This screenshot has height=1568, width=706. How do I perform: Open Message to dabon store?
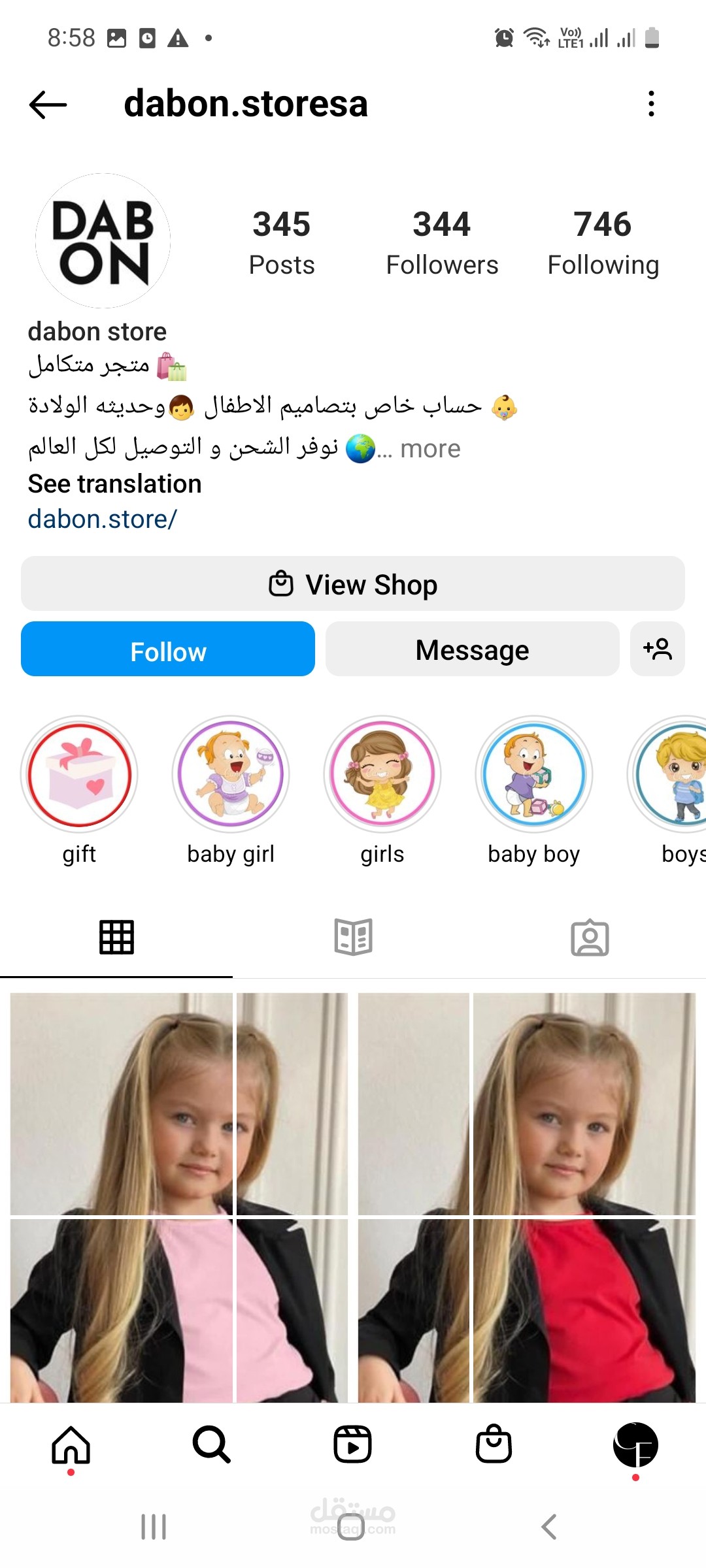472,649
